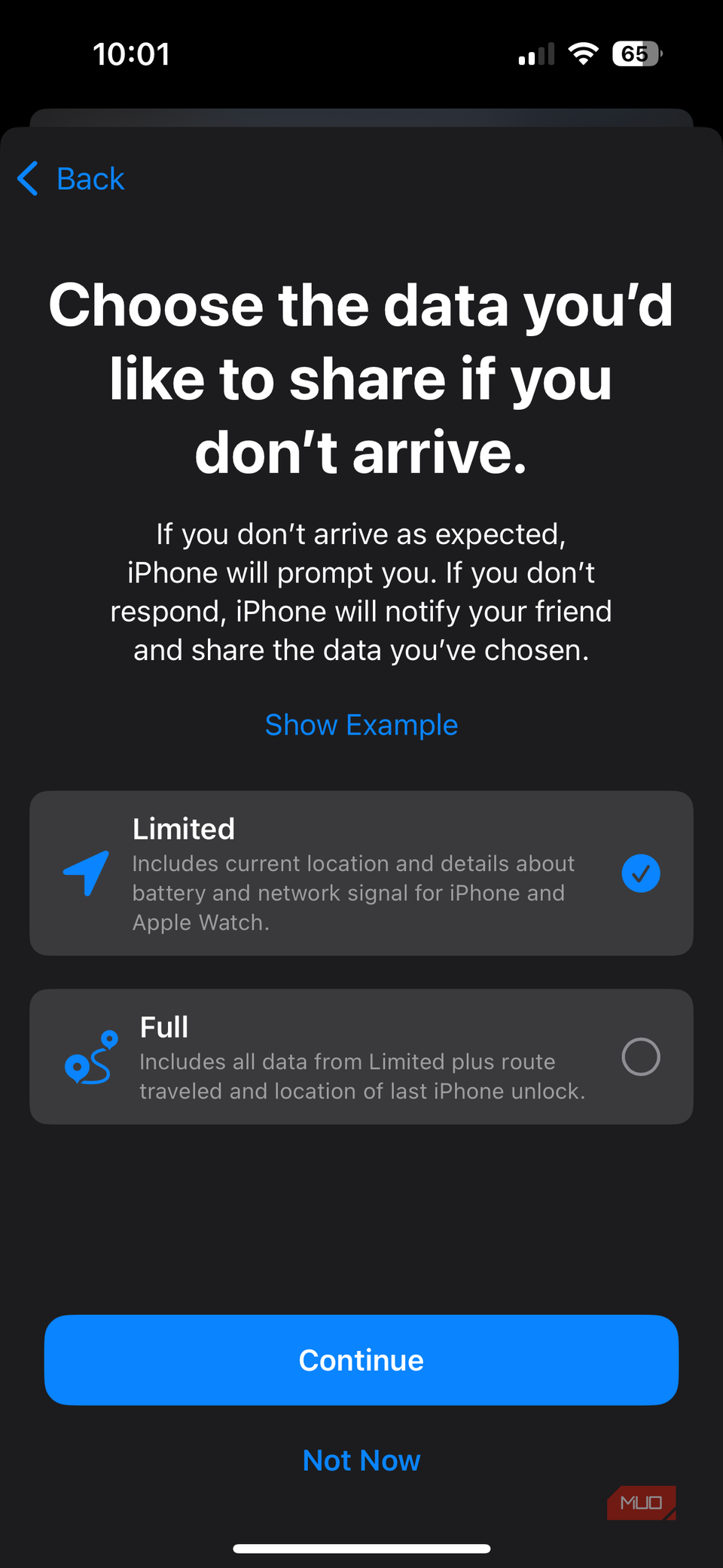The image size is (723, 1568).
Task: Choose the Full data sharing option
Action: [x=361, y=1056]
